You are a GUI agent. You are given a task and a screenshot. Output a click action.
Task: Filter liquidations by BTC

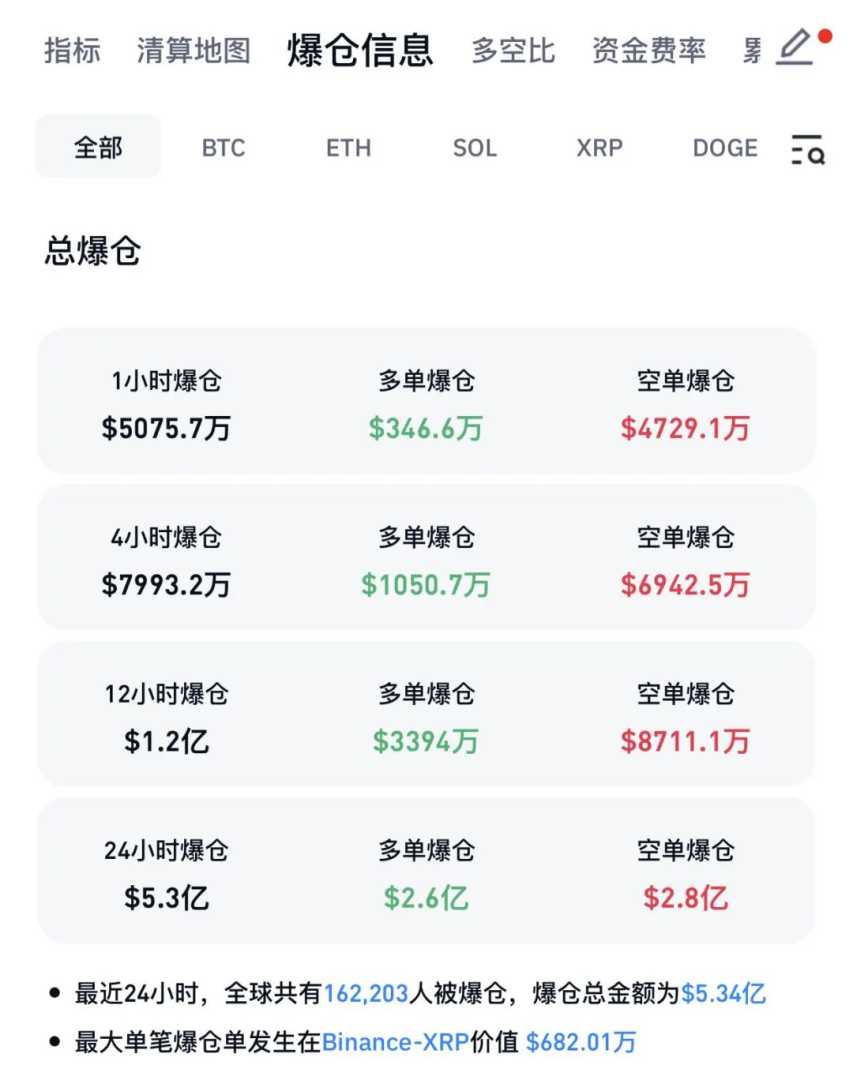[223, 148]
